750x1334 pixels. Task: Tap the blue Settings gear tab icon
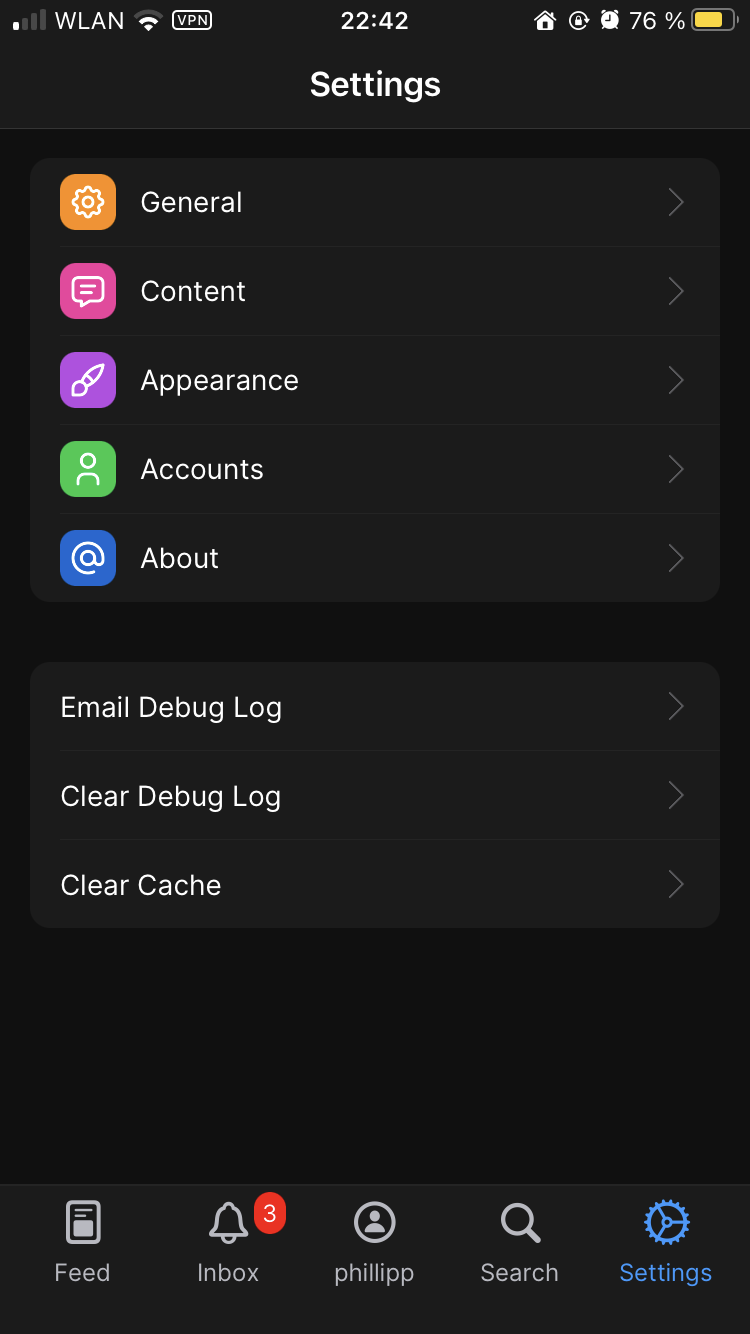pyautogui.click(x=665, y=1221)
